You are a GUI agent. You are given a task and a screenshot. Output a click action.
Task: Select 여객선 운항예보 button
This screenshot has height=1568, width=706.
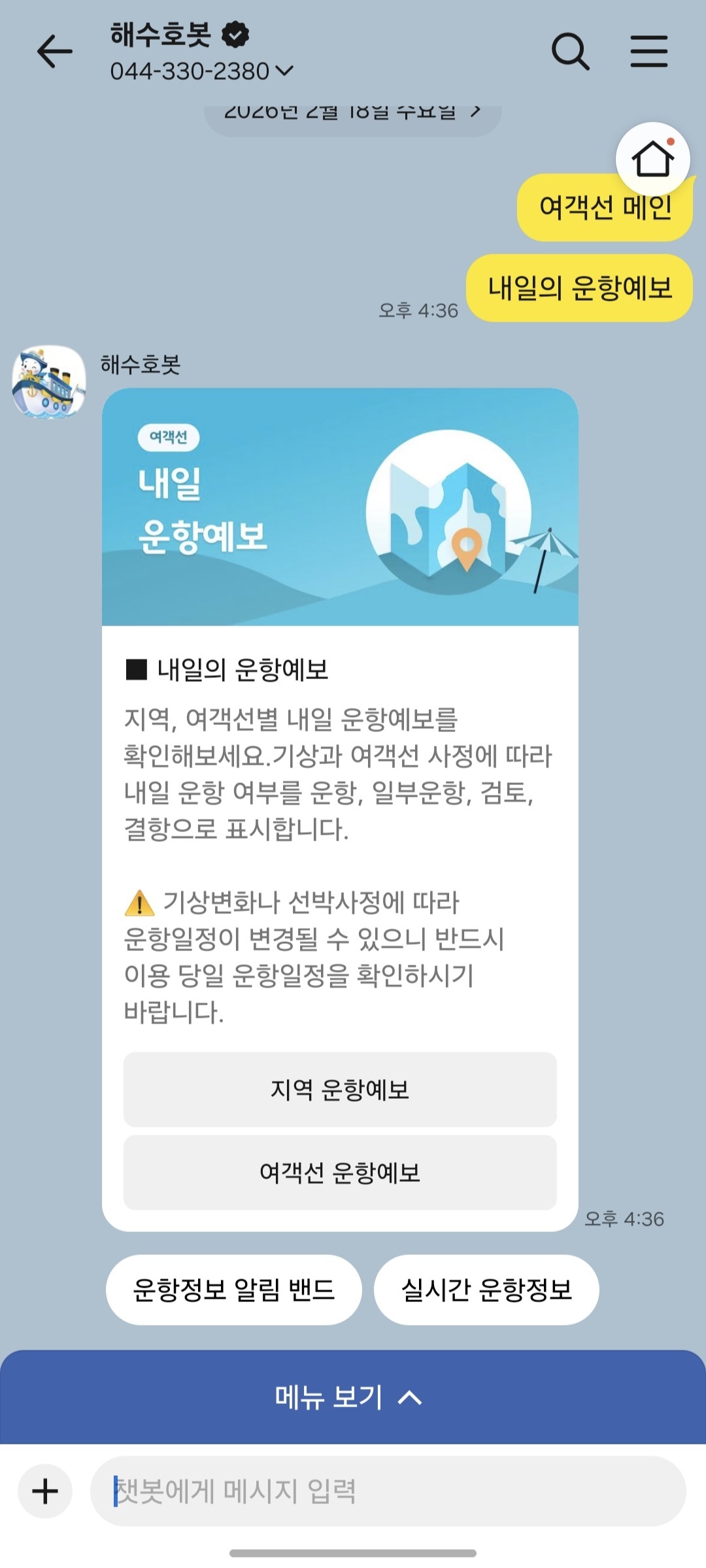(x=340, y=1173)
